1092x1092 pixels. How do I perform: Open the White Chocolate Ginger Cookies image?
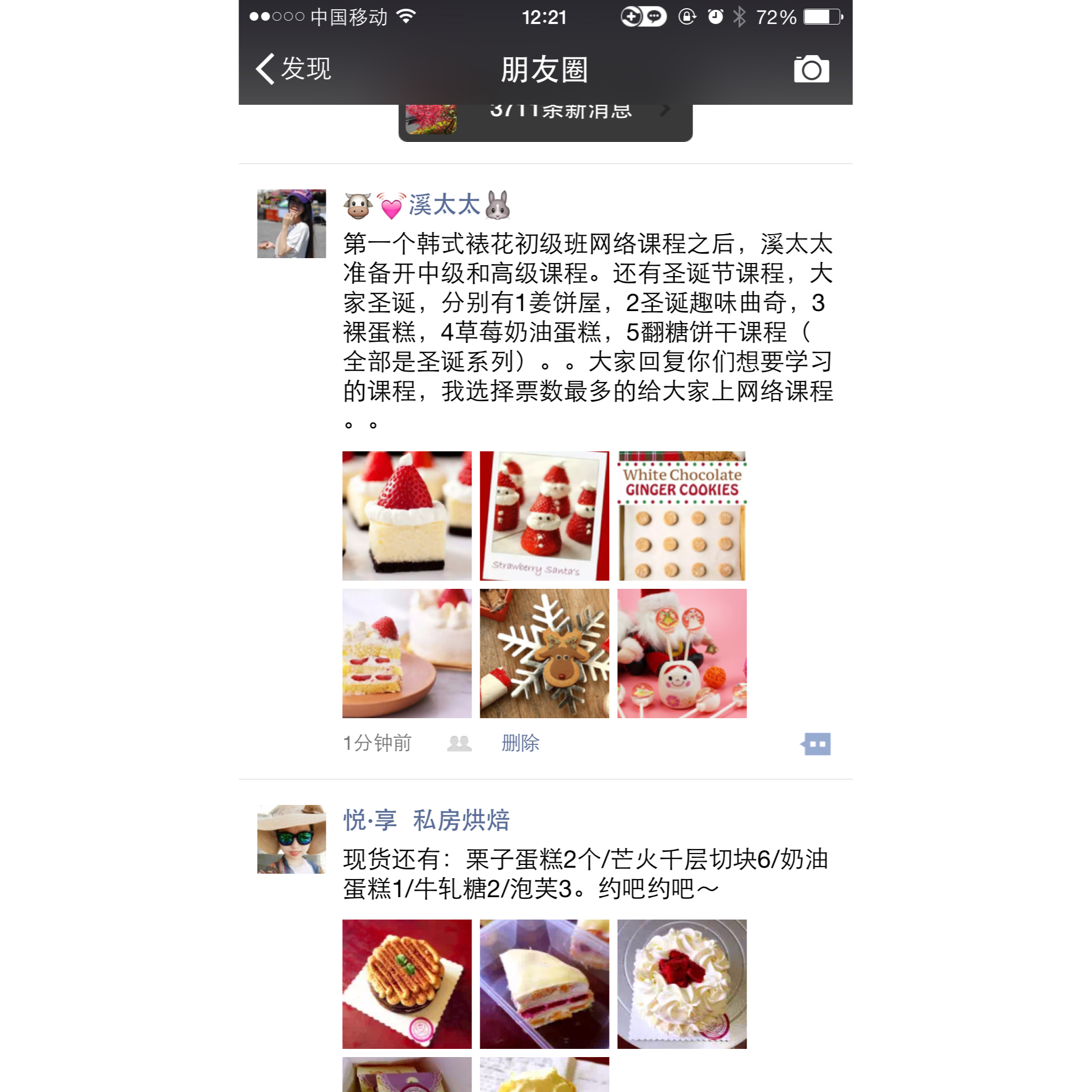(682, 516)
